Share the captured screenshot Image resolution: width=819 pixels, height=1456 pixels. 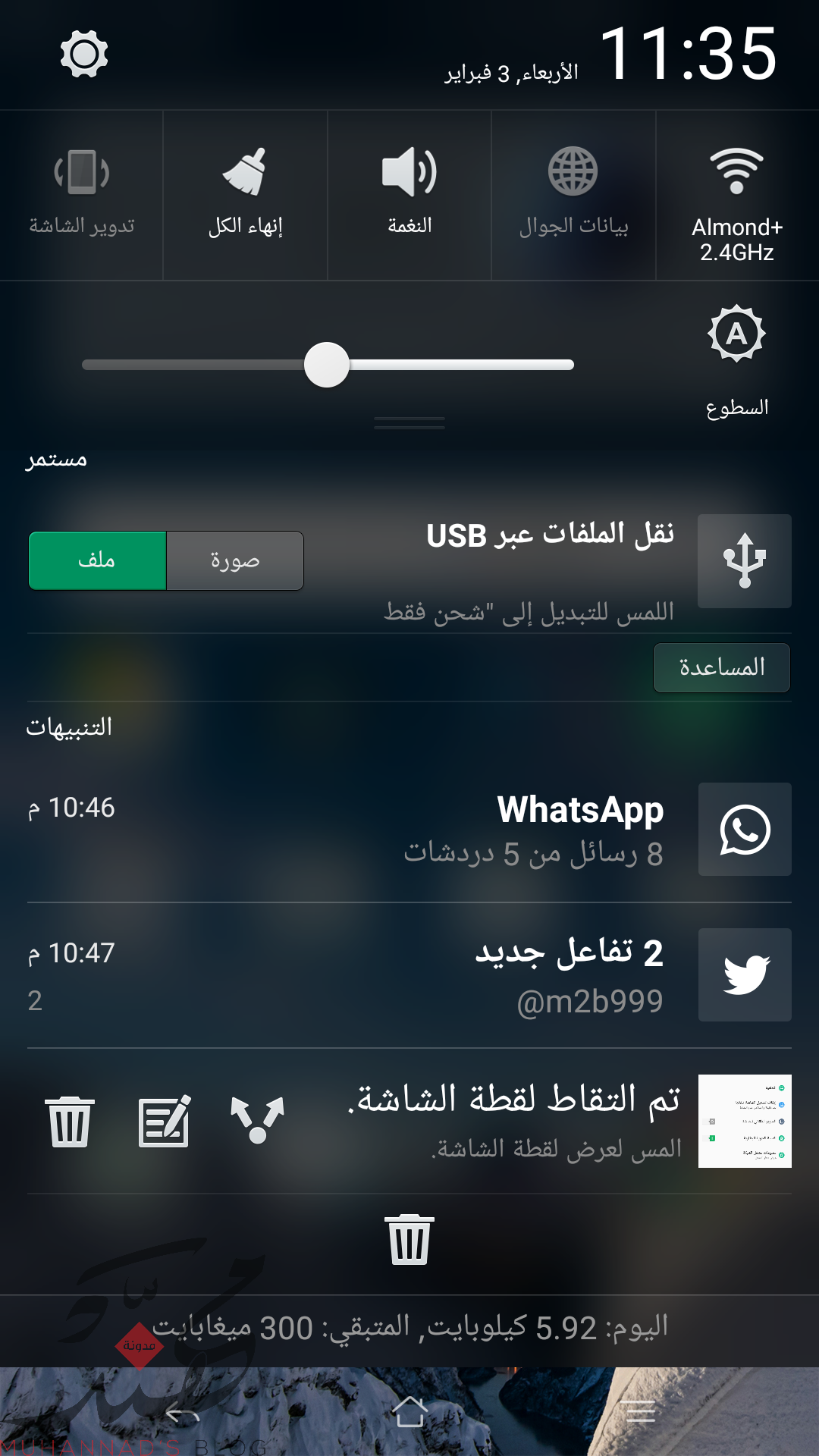coord(257,1121)
